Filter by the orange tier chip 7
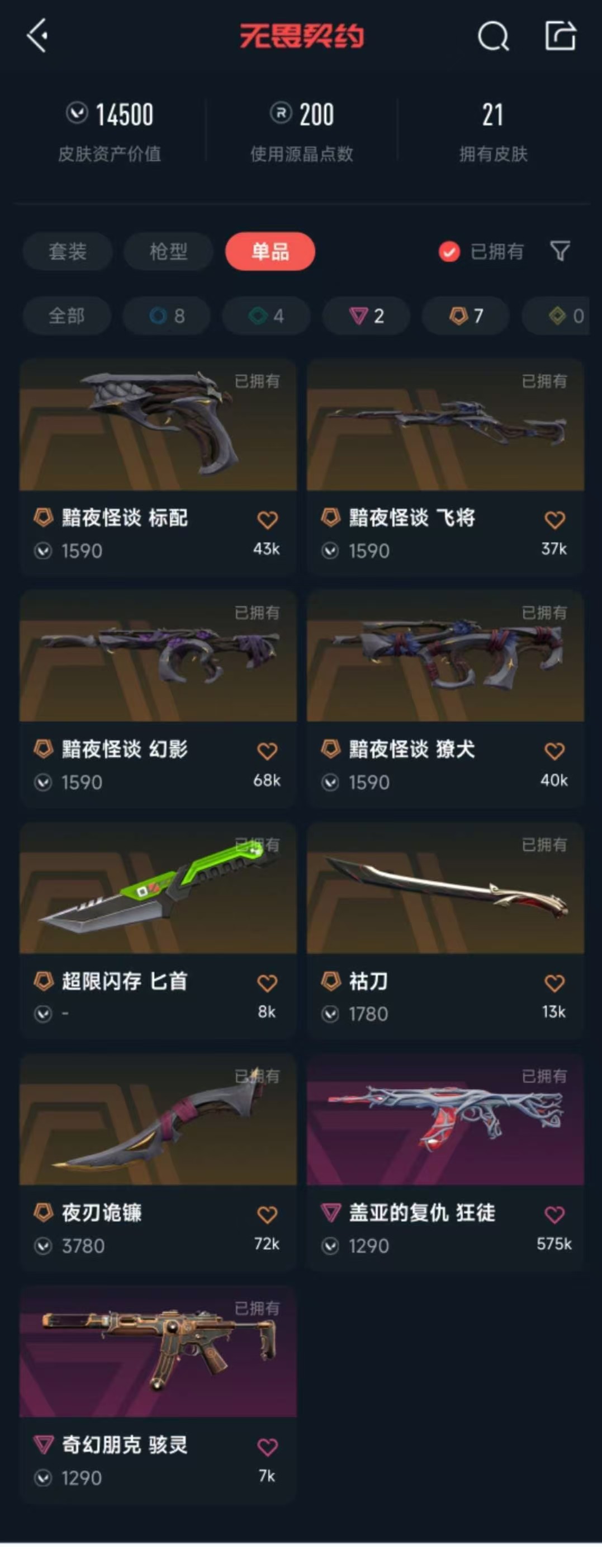This screenshot has width=602, height=1568. [466, 316]
